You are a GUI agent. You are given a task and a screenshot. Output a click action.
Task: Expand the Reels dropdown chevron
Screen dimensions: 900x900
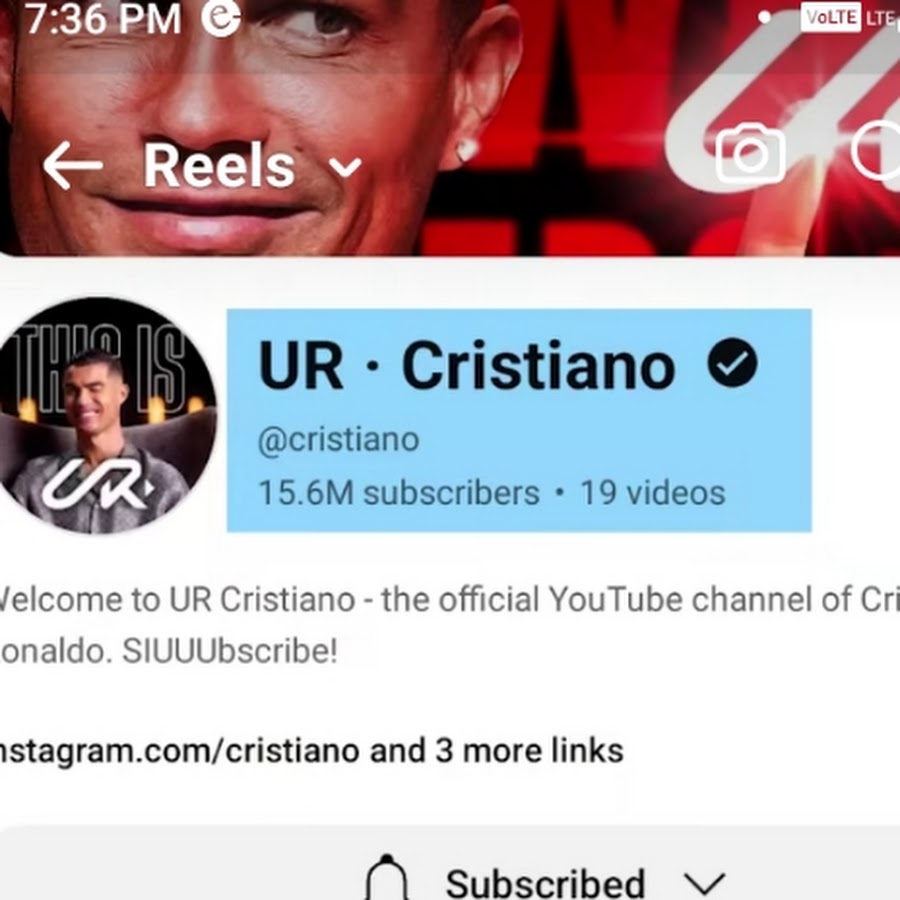point(345,168)
